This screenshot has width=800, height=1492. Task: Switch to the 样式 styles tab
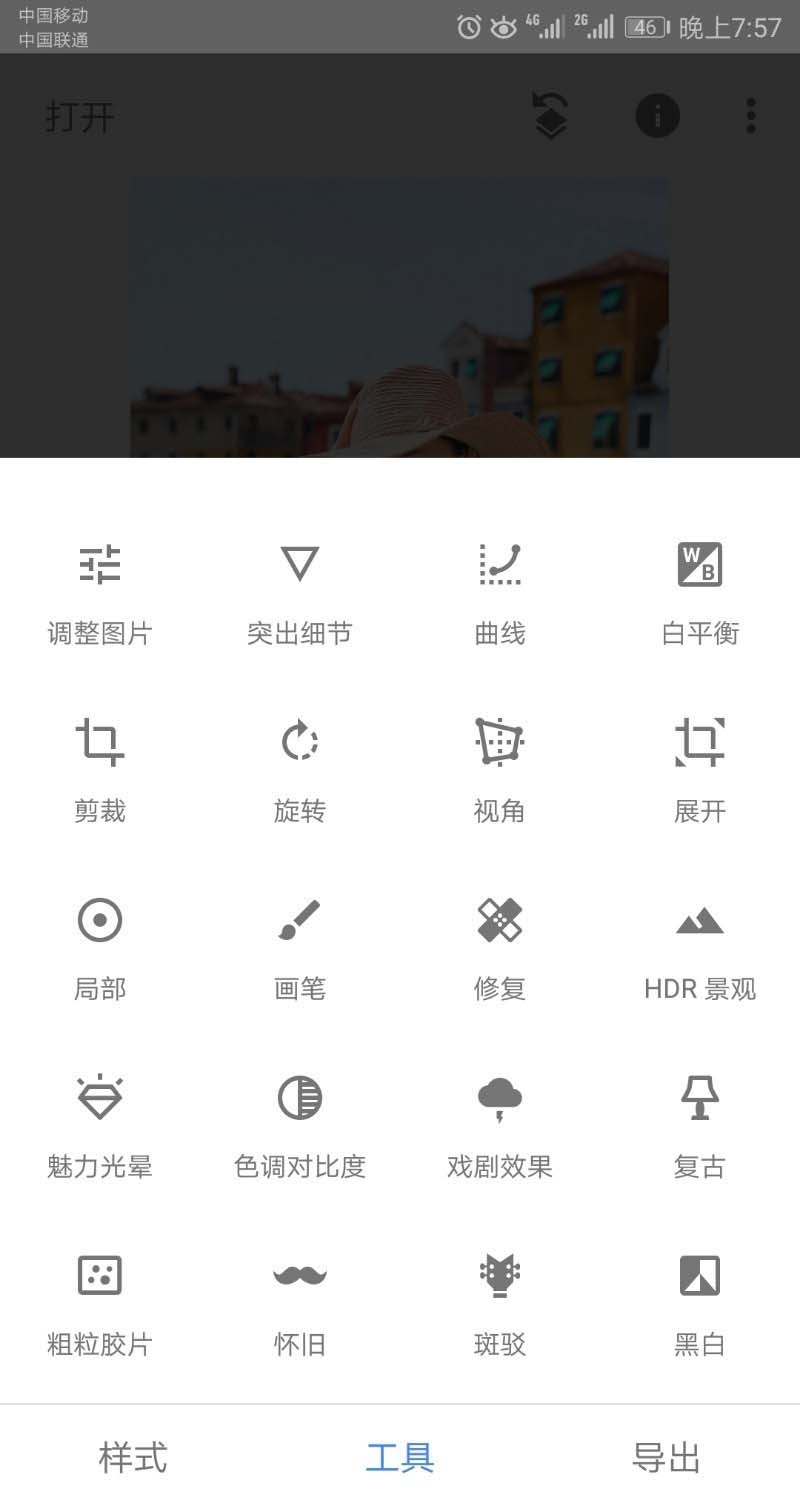pyautogui.click(x=133, y=1457)
